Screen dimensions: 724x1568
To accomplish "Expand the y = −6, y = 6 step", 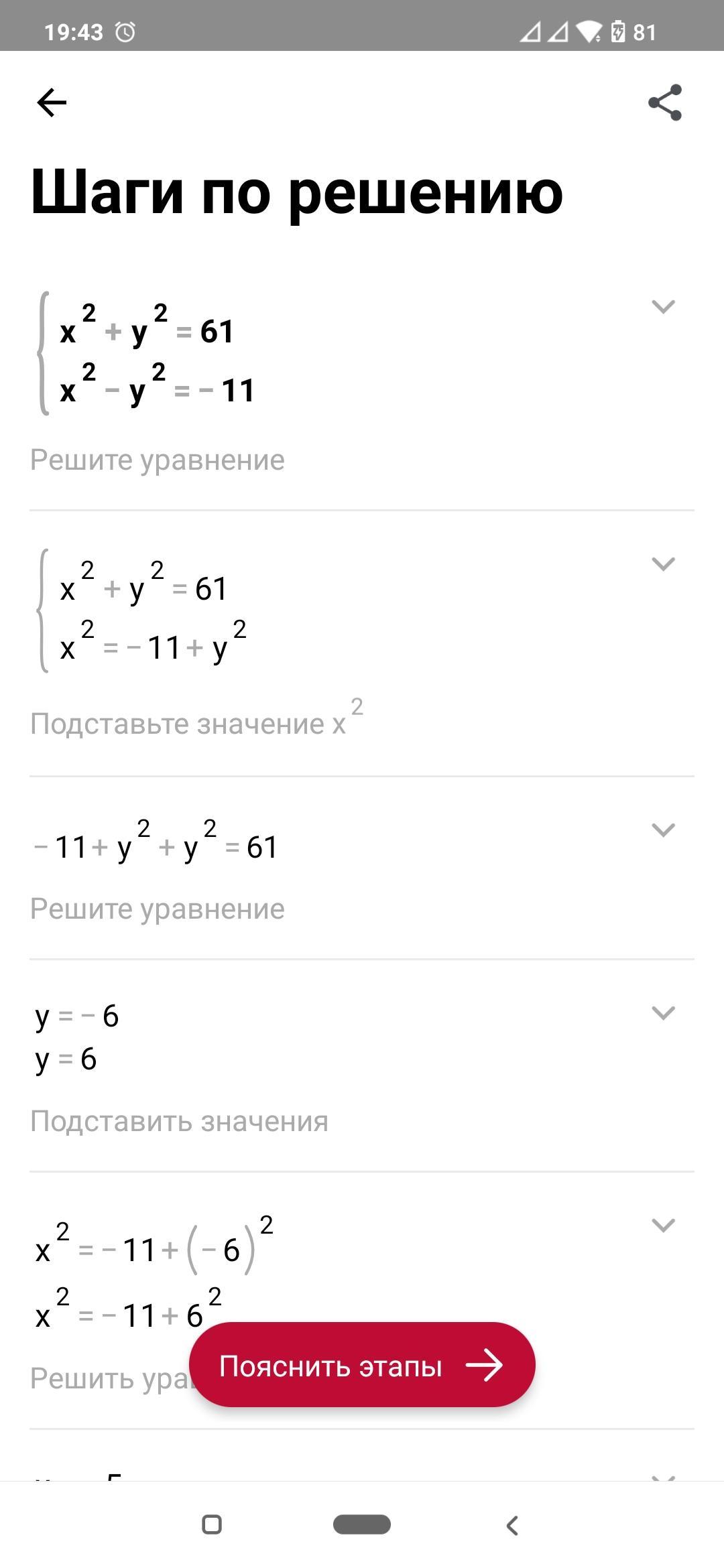I will point(663,1012).
